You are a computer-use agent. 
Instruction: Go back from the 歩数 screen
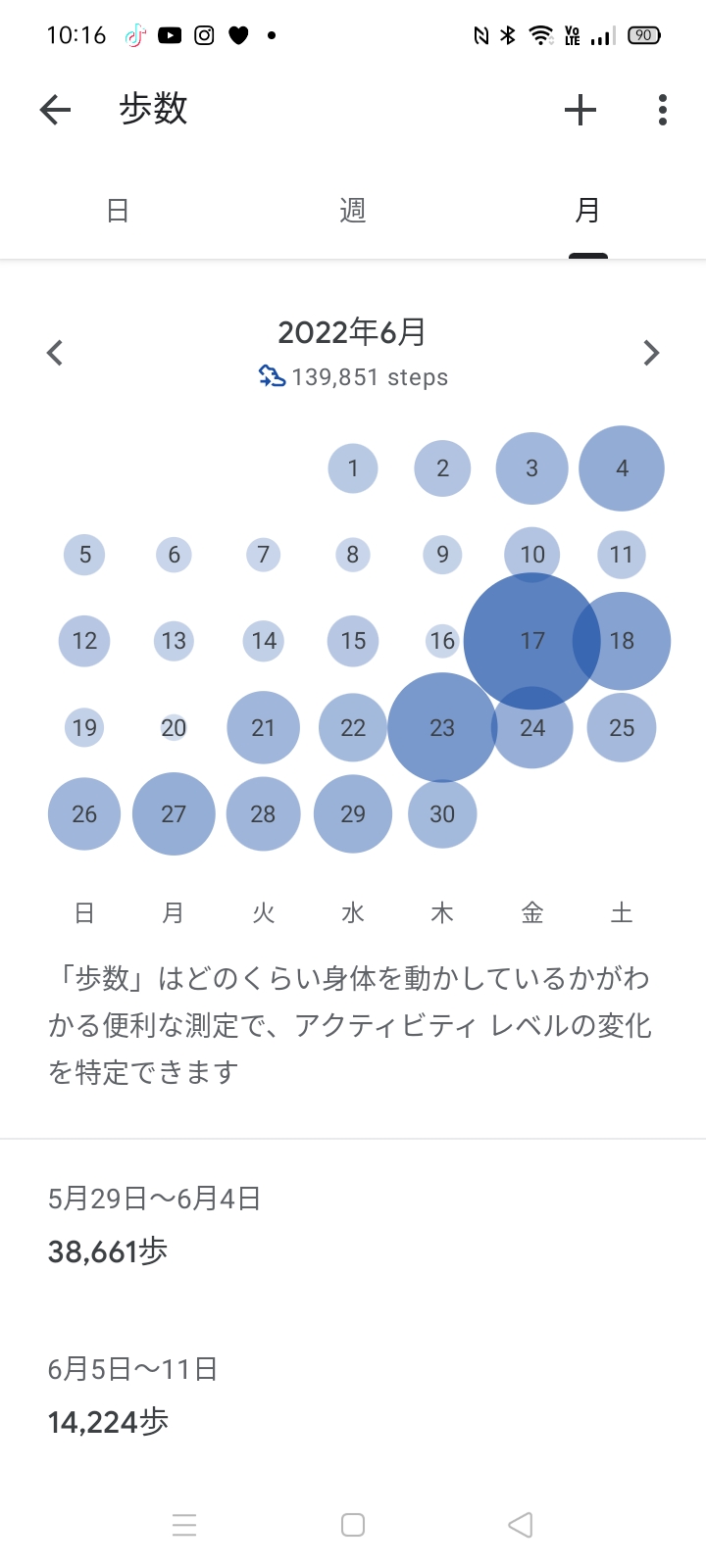click(x=56, y=110)
